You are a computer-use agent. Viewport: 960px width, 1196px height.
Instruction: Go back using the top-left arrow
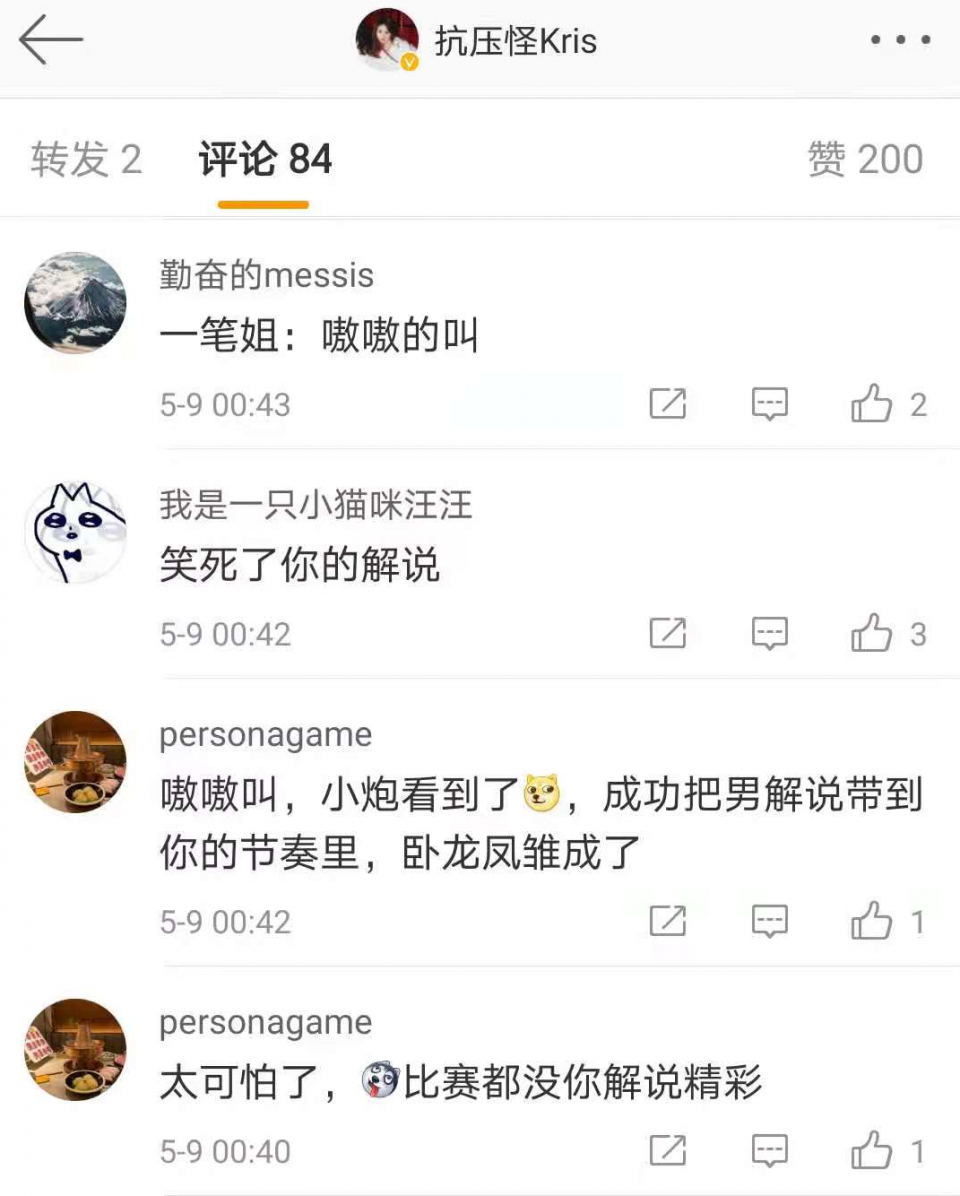pyautogui.click(x=50, y=41)
